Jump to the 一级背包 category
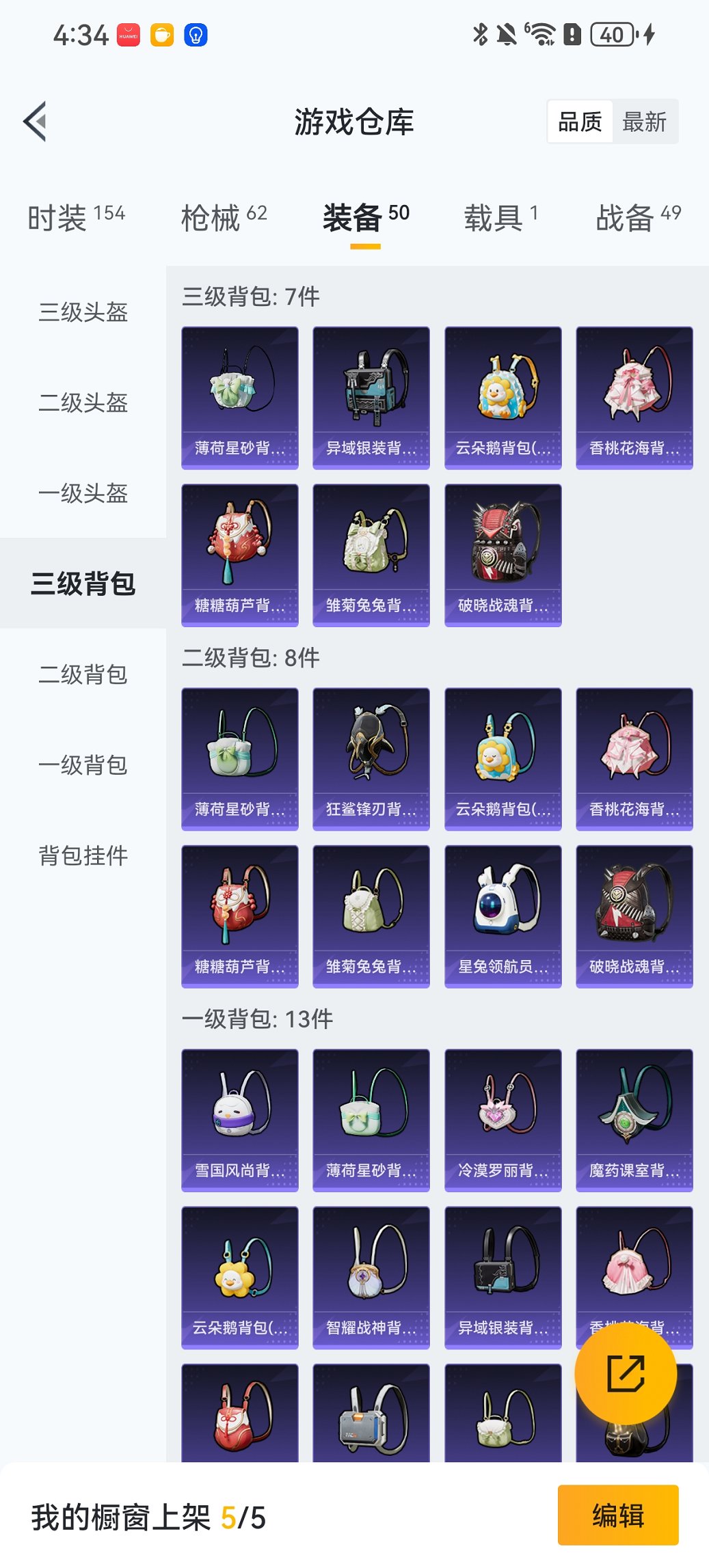Image resolution: width=709 pixels, height=1568 pixels. [83, 765]
